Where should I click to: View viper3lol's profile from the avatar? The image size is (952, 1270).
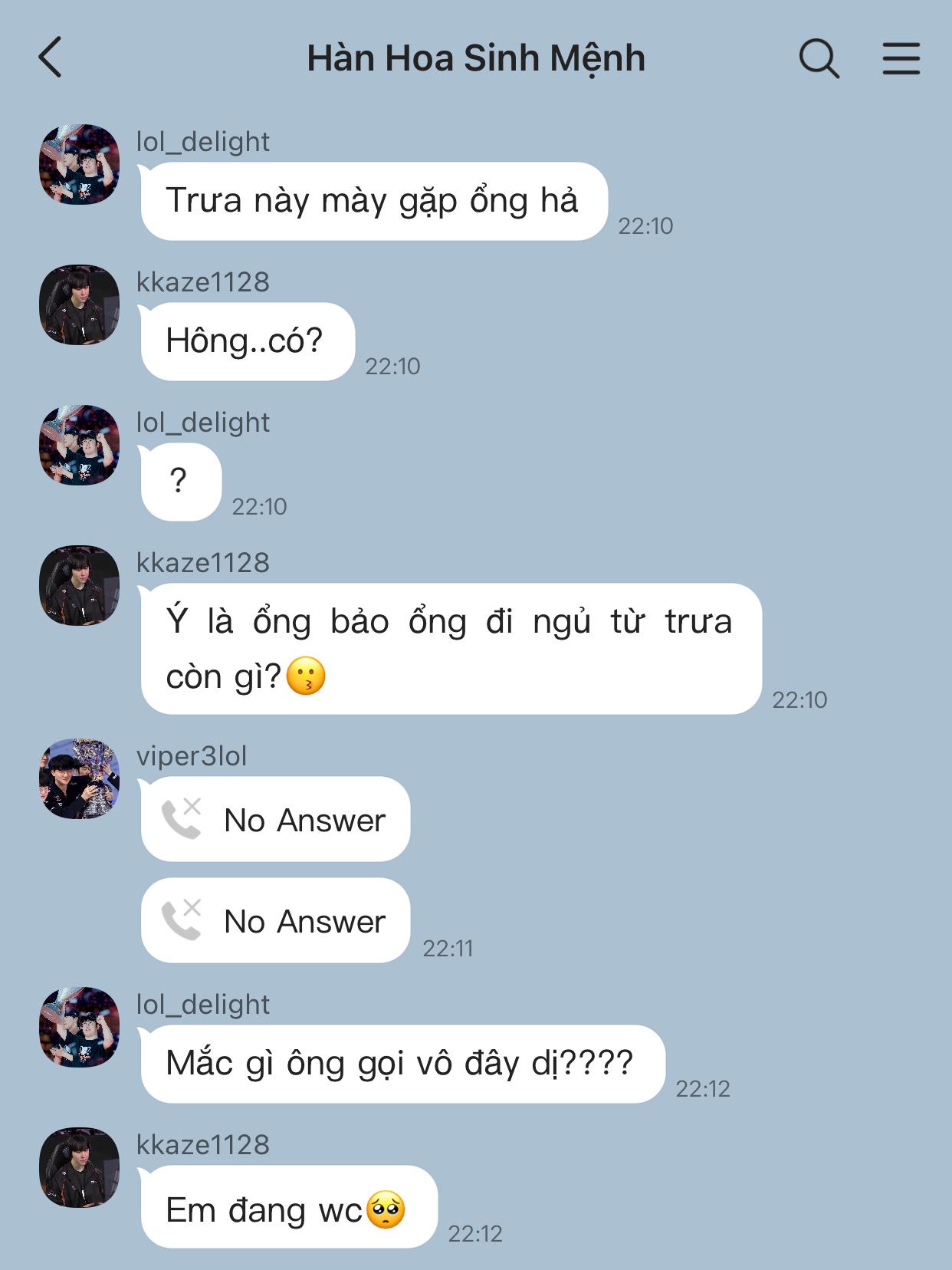[x=80, y=778]
